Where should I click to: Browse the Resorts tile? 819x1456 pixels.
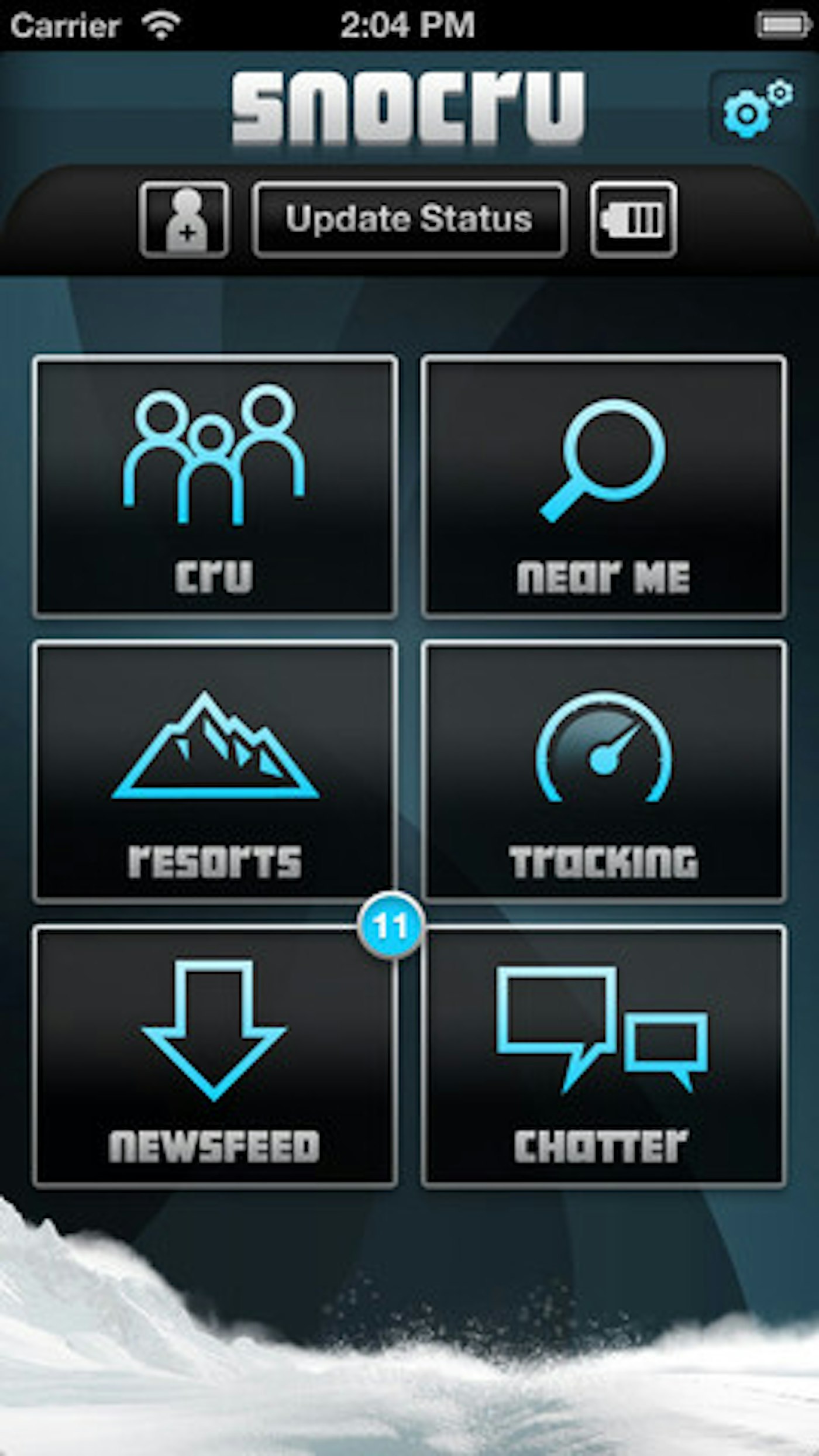[x=215, y=772]
